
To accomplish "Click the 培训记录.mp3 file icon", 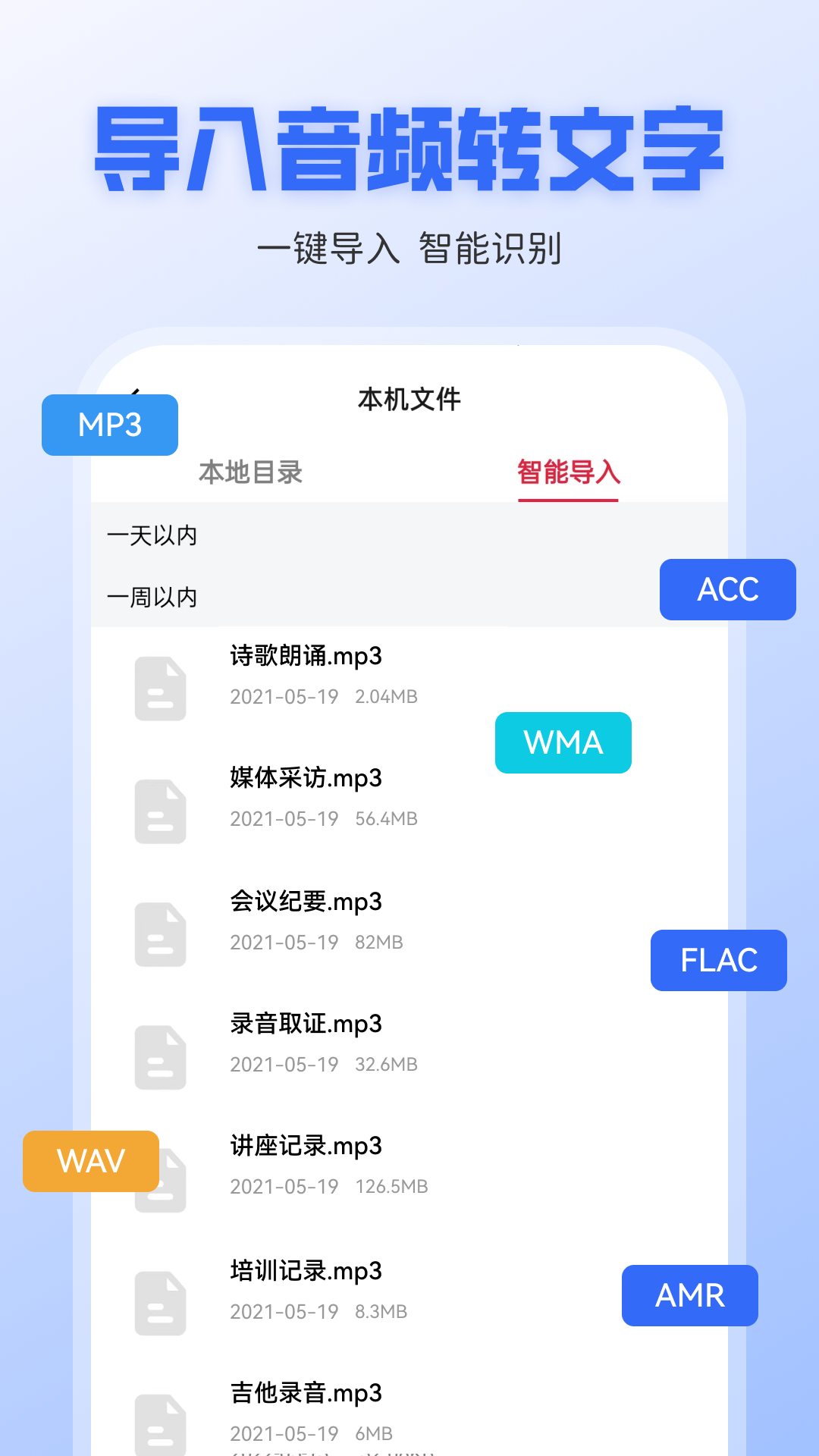I will click(x=159, y=1300).
